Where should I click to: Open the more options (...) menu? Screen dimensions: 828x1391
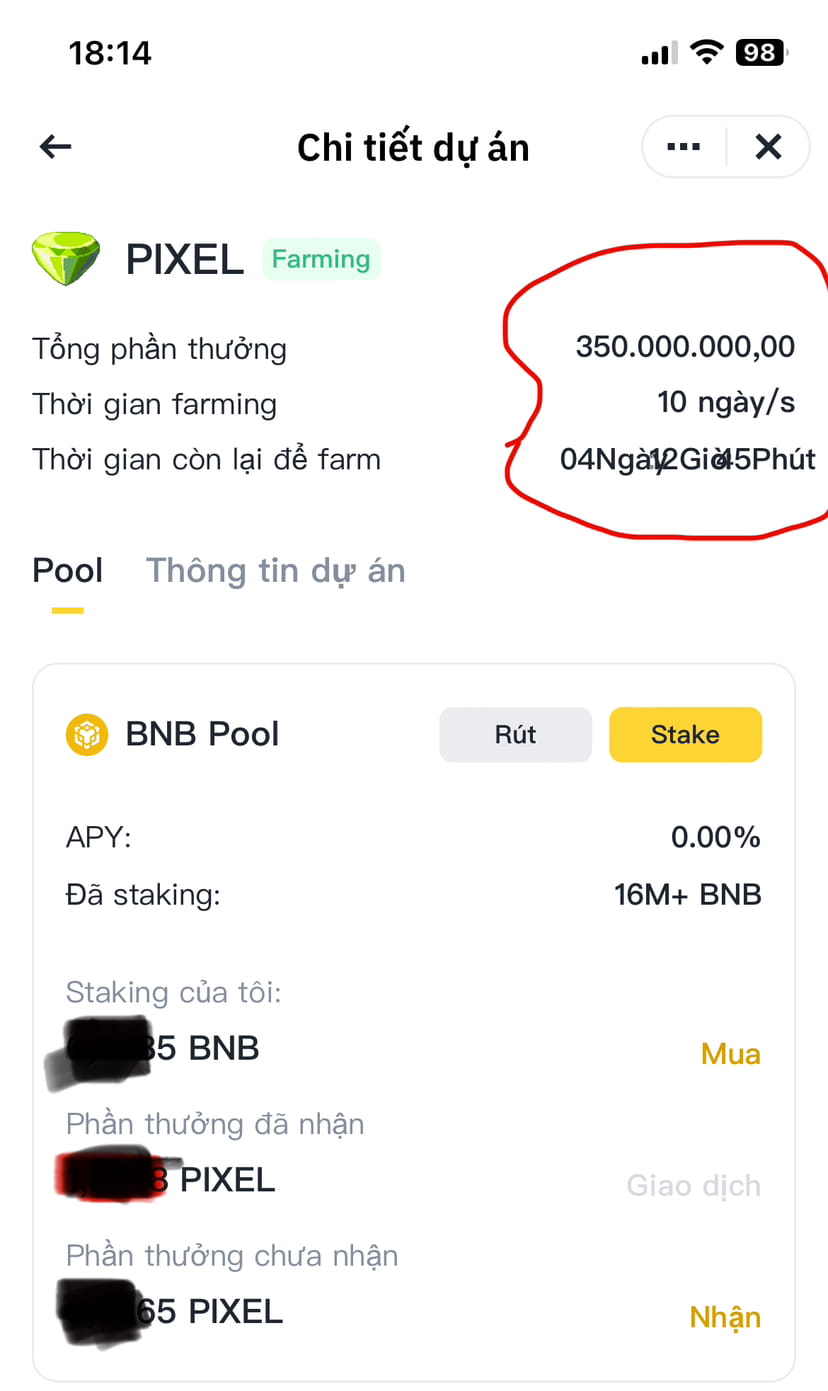tap(683, 146)
